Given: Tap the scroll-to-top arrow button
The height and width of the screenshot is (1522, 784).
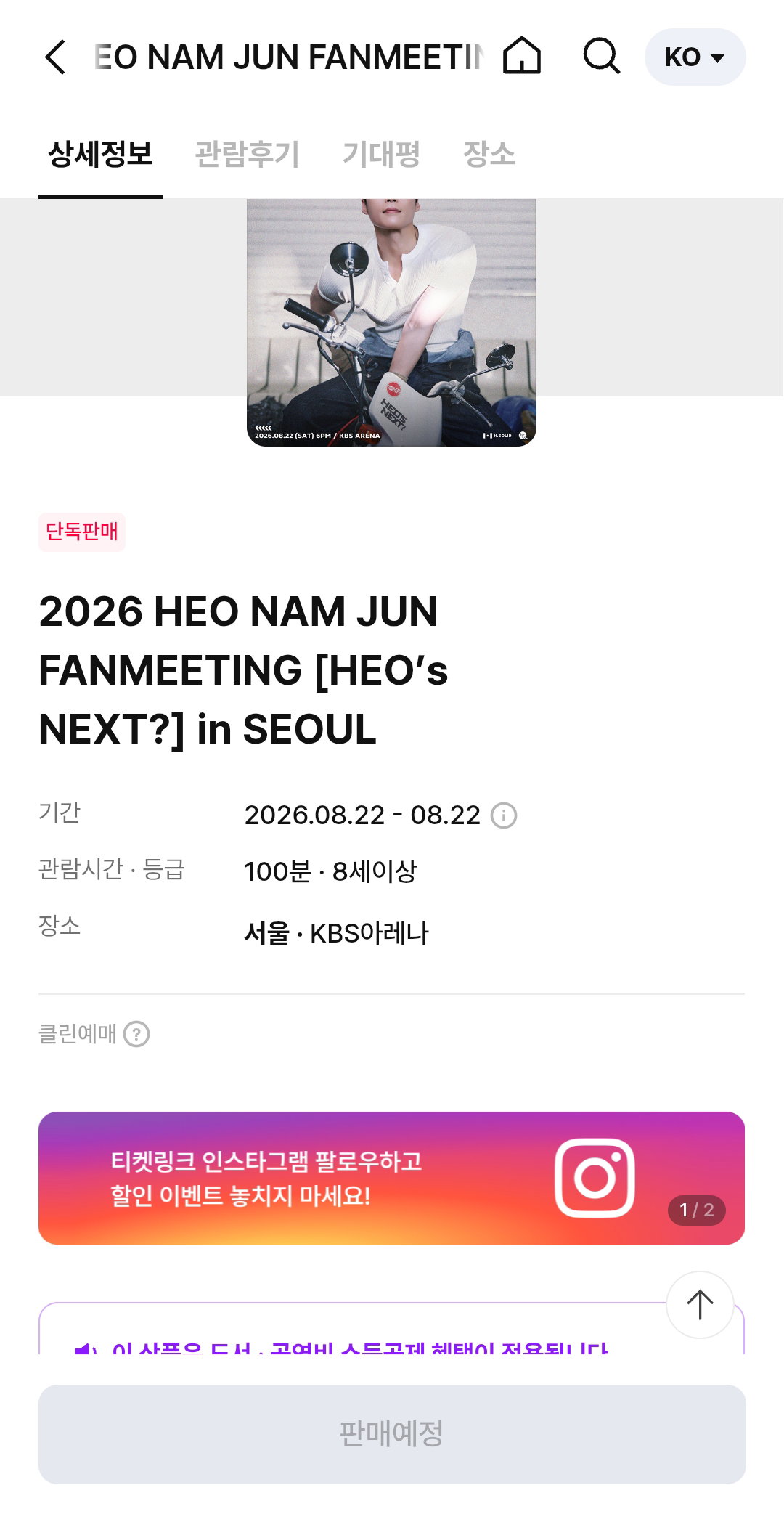Looking at the screenshot, I should (x=700, y=1305).
